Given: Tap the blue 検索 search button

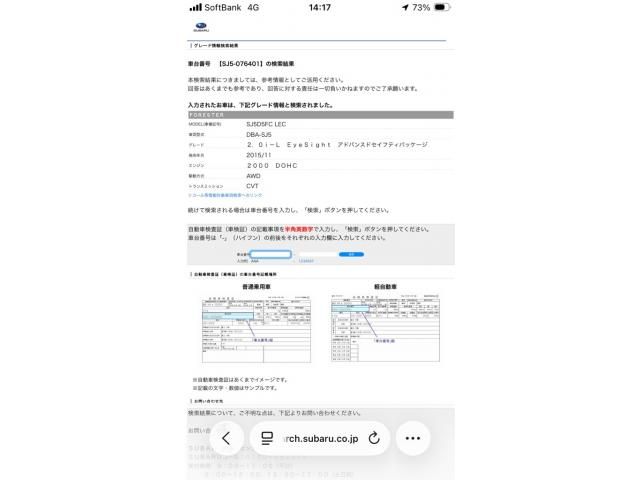Looking at the screenshot, I should [x=351, y=254].
